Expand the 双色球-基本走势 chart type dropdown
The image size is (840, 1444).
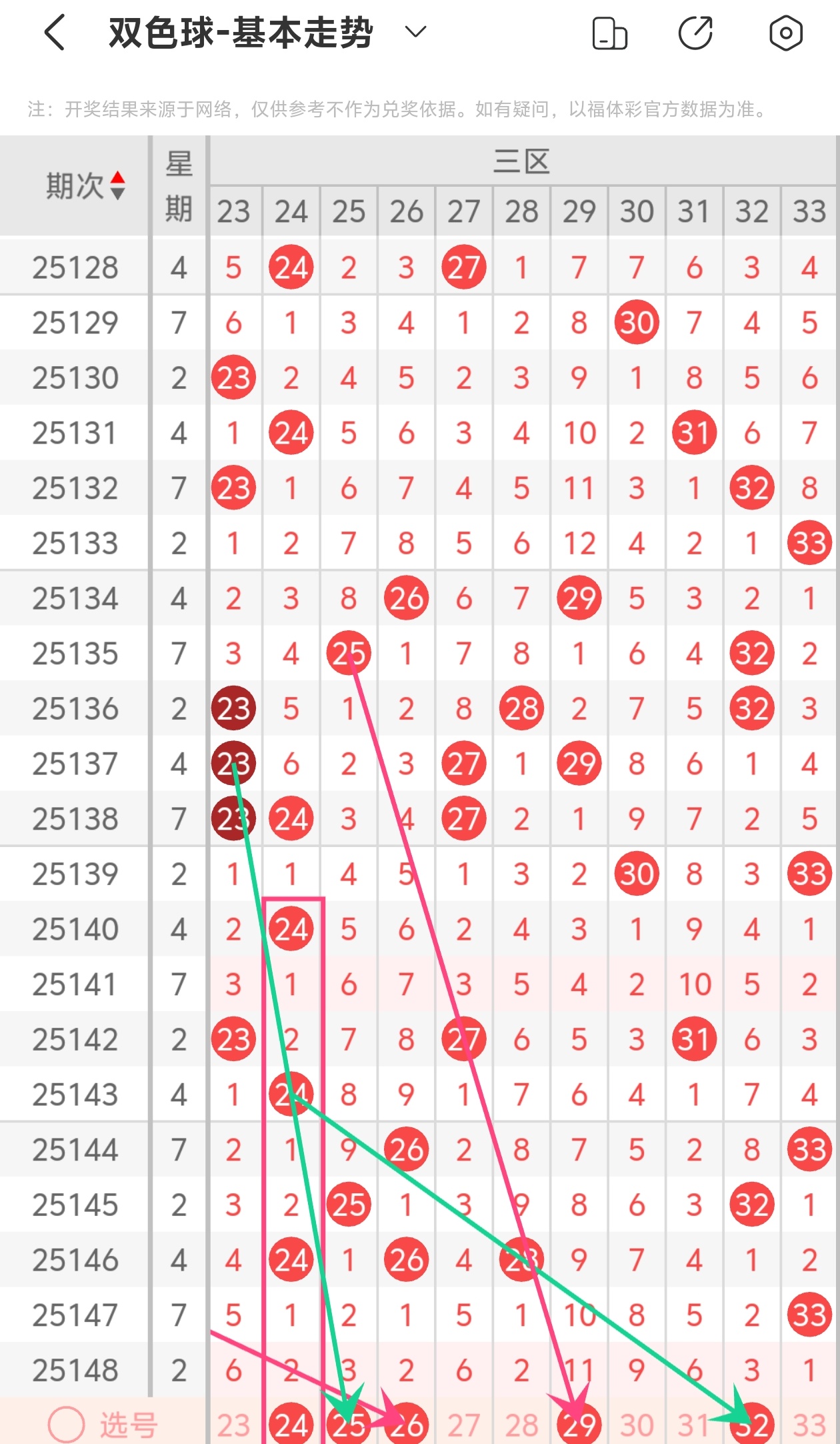click(415, 32)
